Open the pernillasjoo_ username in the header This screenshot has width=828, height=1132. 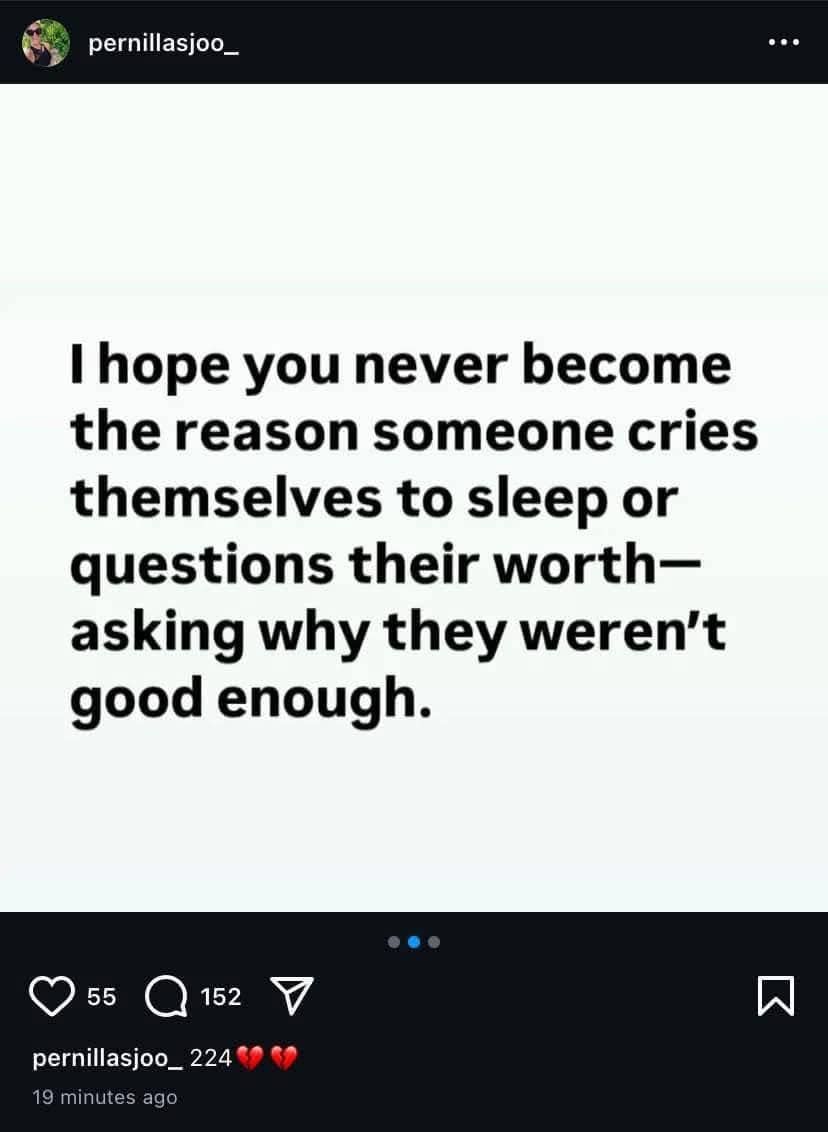(x=163, y=44)
